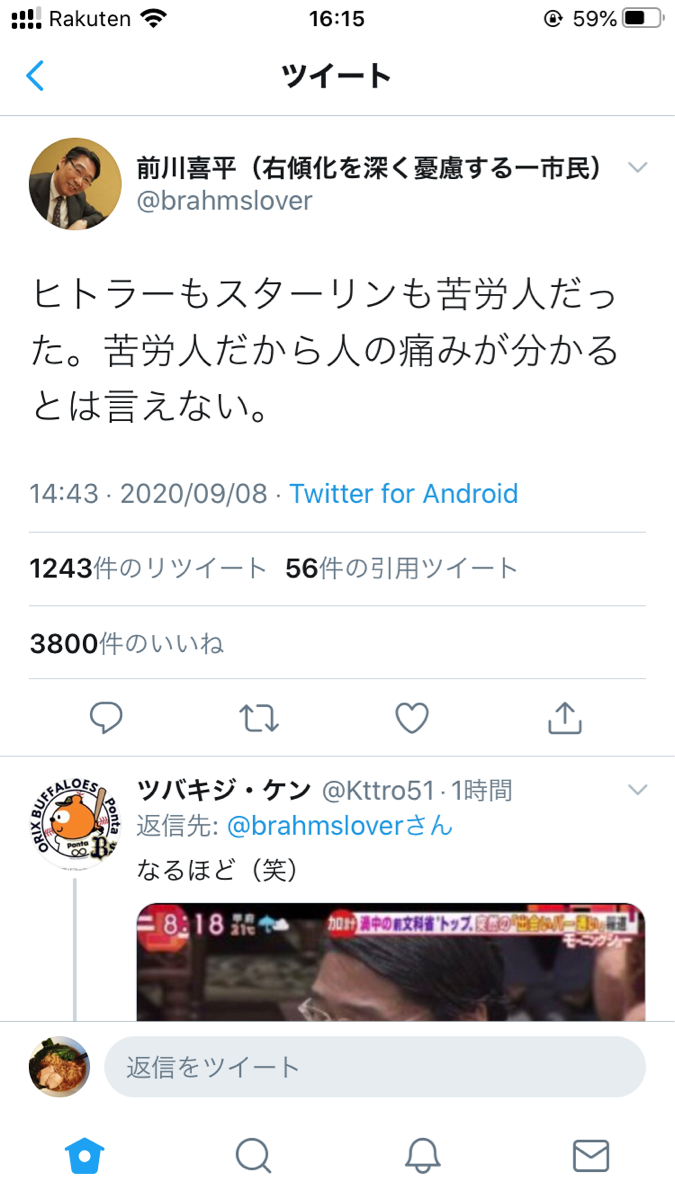Go back using the top-left arrow

[35, 76]
